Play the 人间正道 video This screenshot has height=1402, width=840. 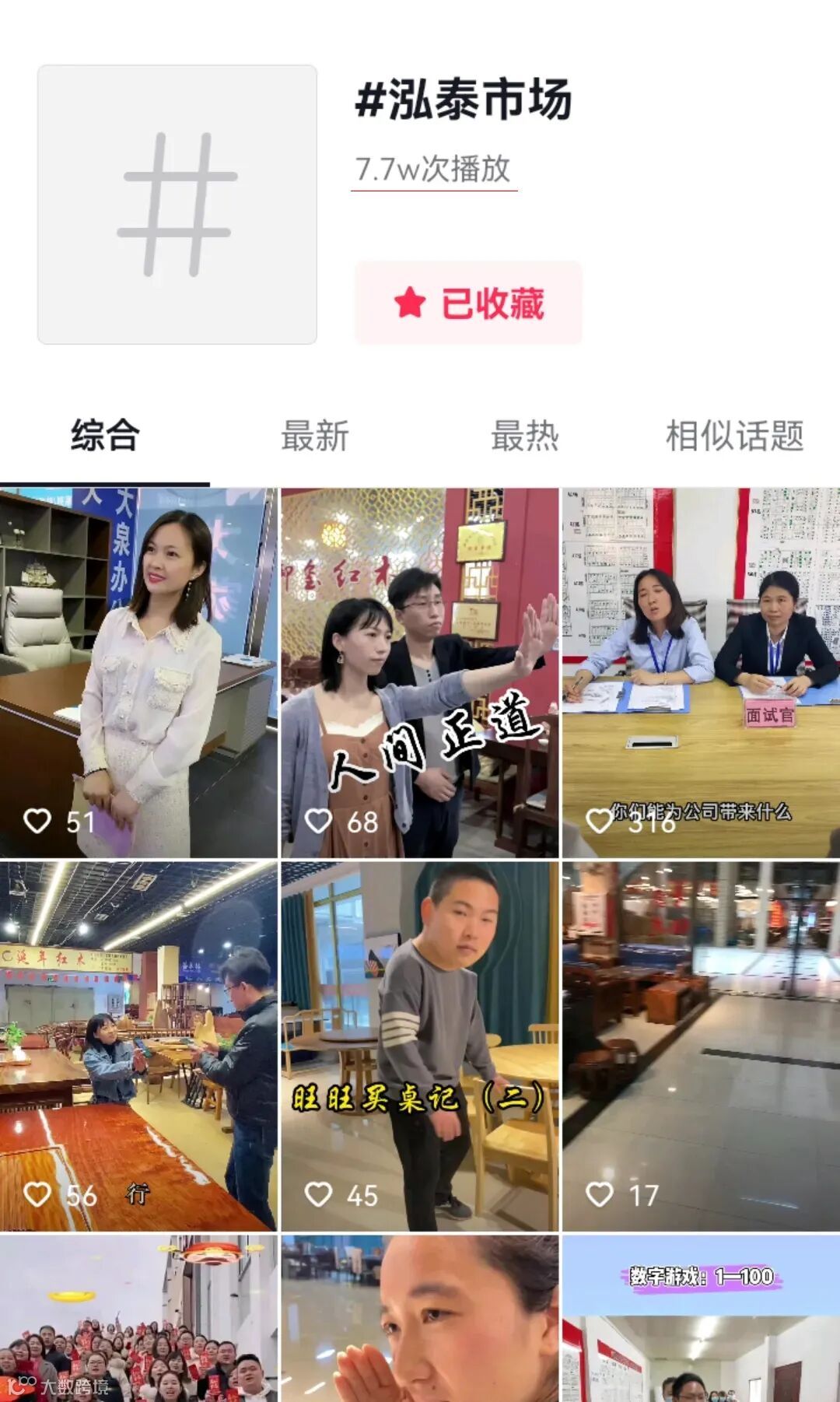coord(419,673)
